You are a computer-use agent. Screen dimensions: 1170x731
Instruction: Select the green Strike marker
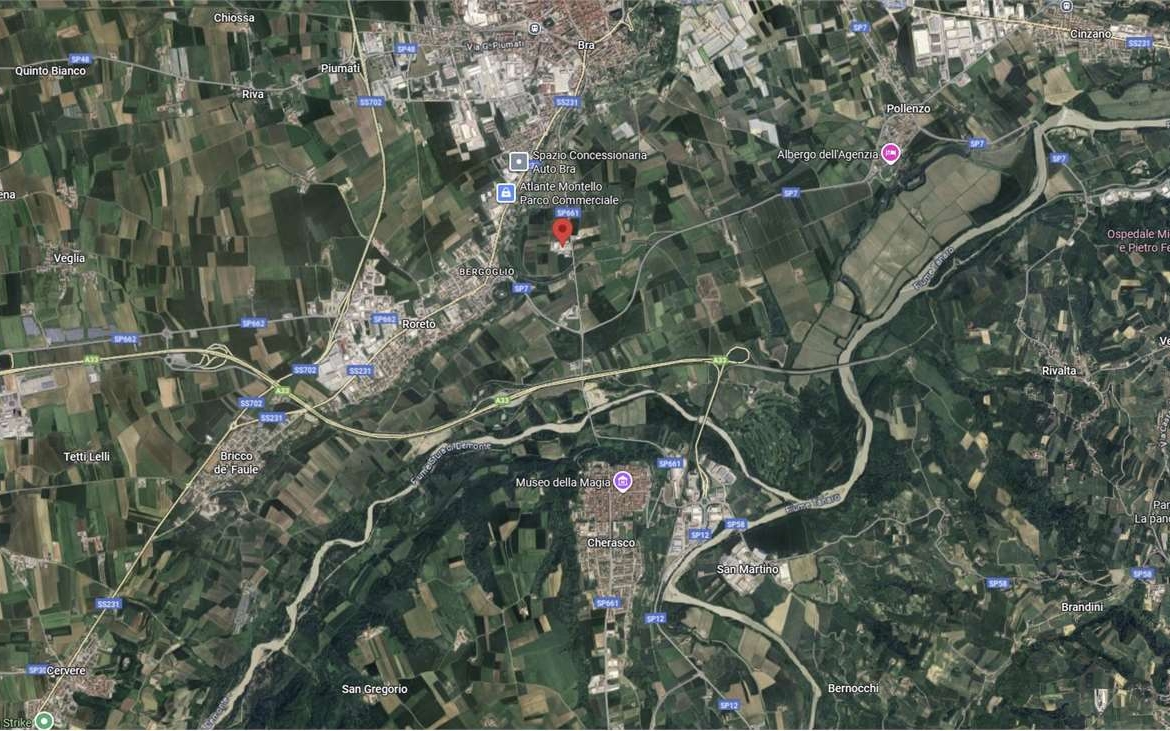tap(44, 721)
